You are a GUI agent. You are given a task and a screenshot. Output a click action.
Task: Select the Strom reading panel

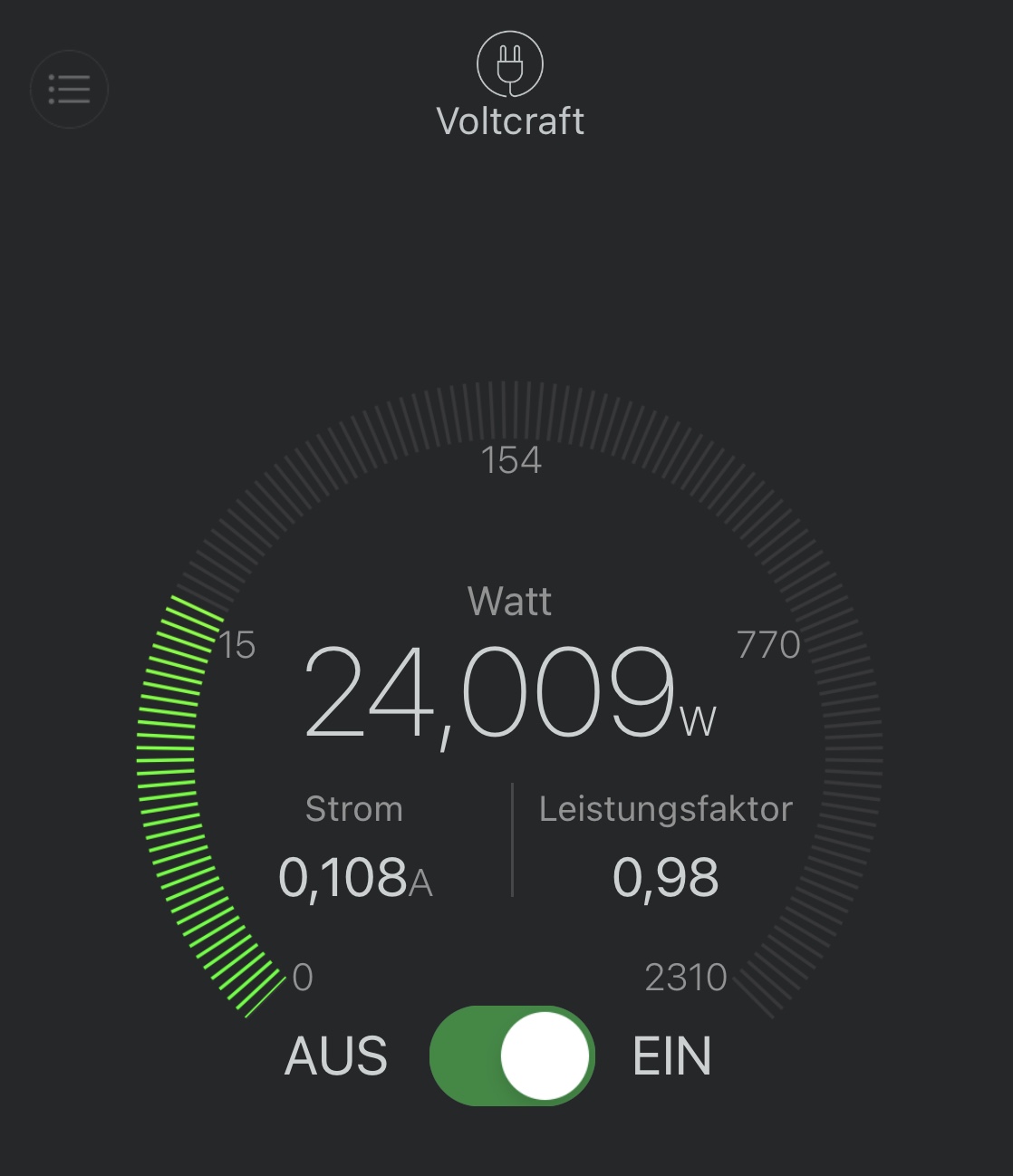coord(354,843)
